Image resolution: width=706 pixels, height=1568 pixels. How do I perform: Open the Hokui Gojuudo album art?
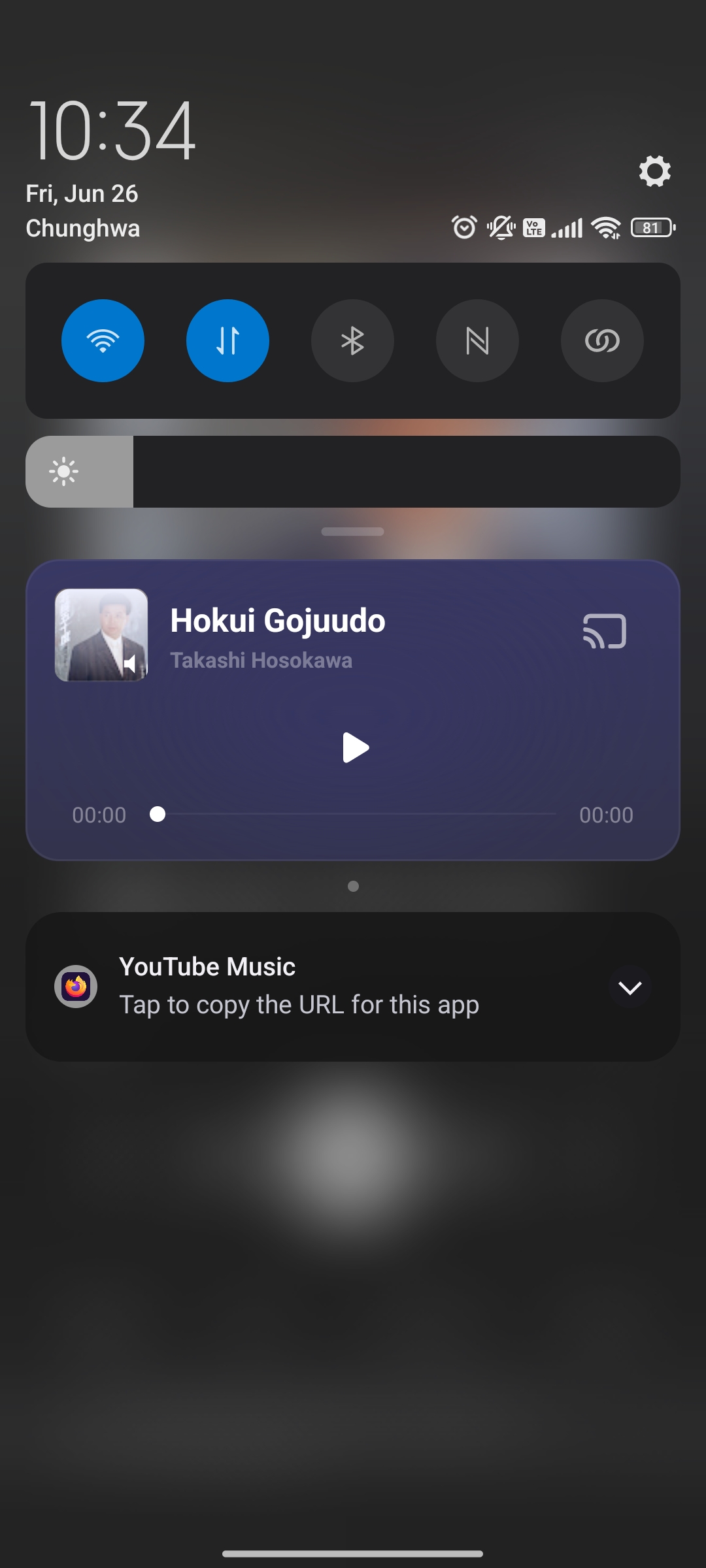click(x=101, y=635)
